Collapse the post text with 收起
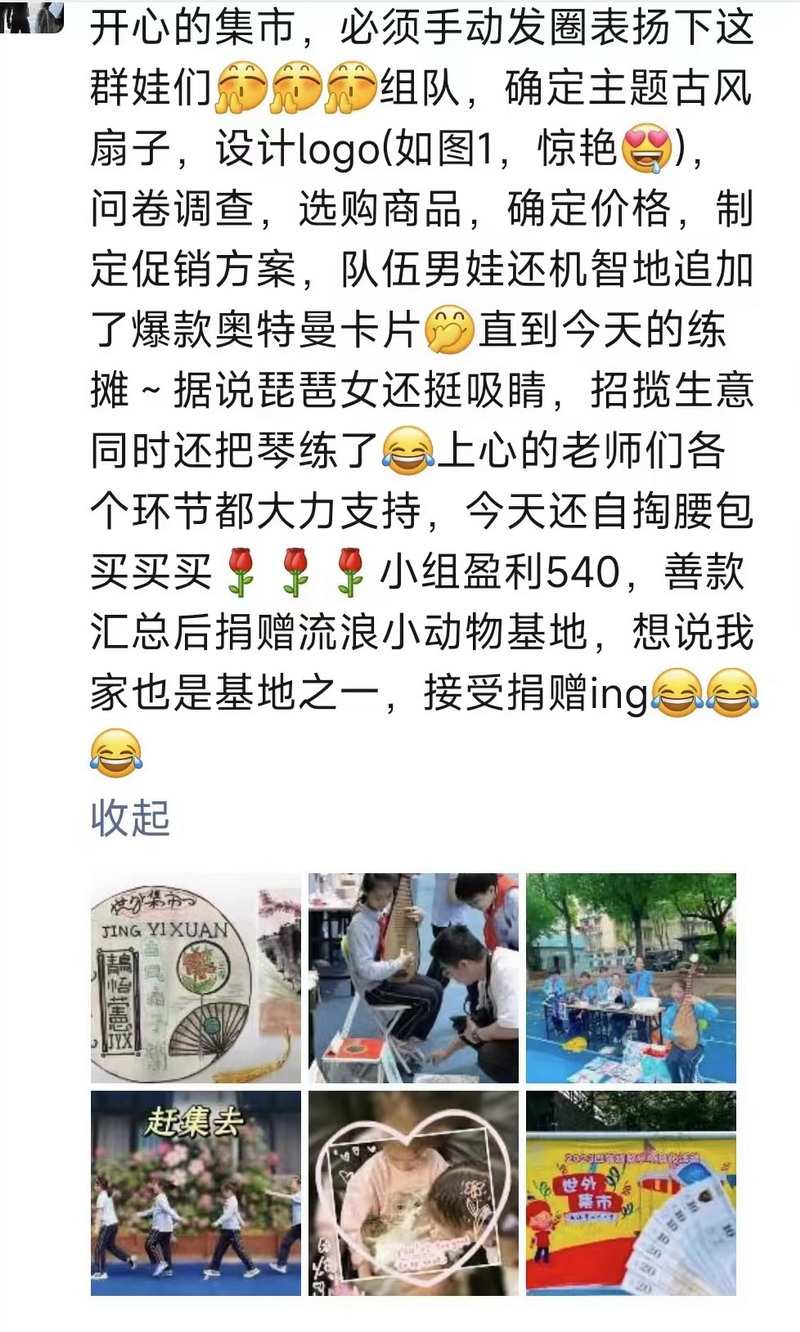800x1332 pixels. click(131, 819)
